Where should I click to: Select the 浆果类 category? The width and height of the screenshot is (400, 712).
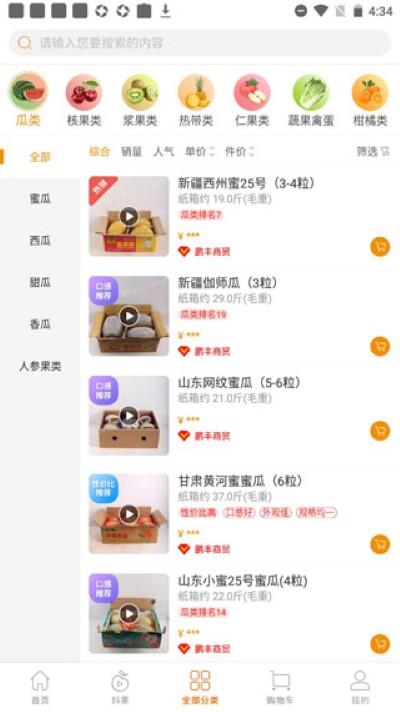point(140,100)
